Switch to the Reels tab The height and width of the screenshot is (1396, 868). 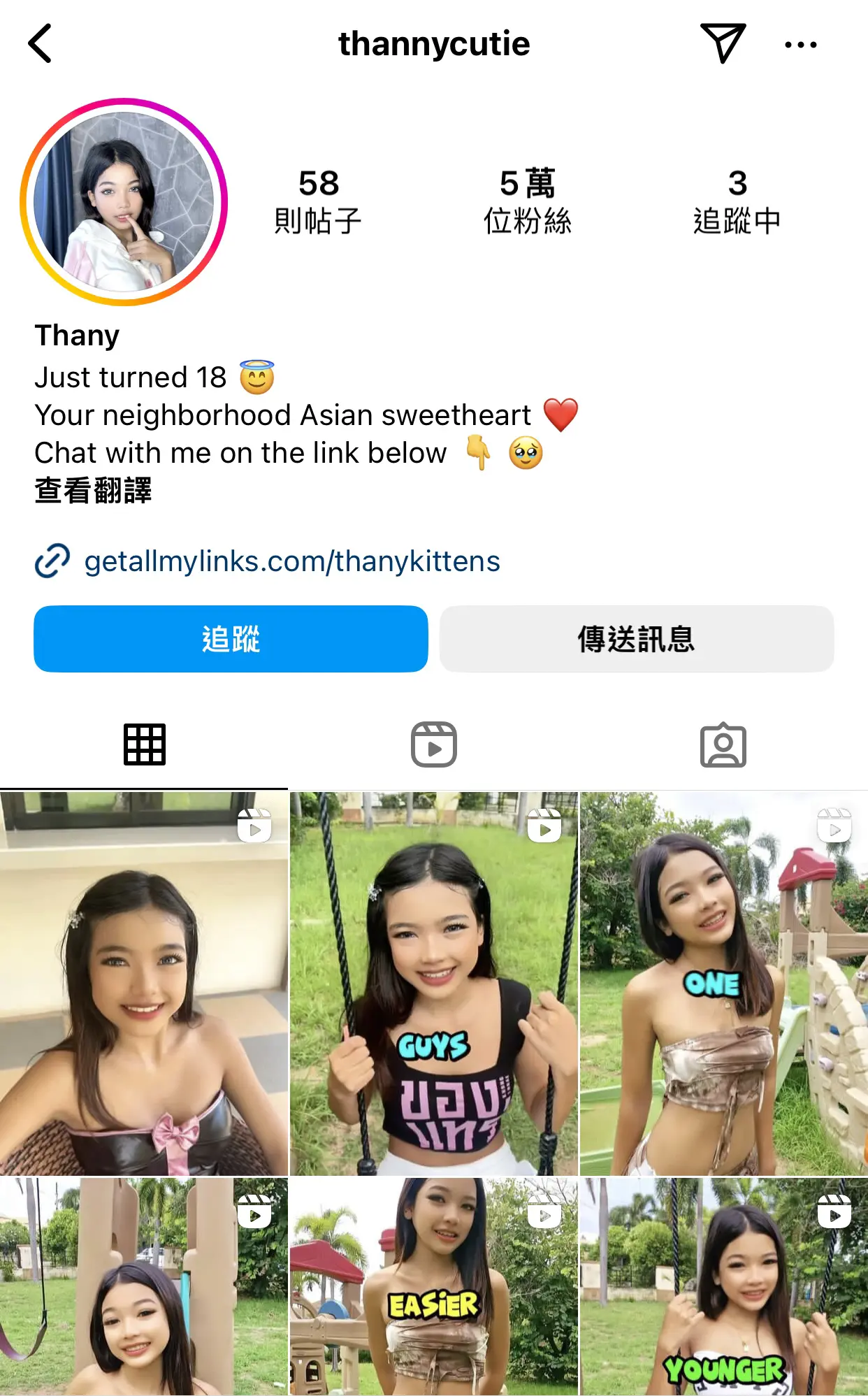tap(434, 745)
